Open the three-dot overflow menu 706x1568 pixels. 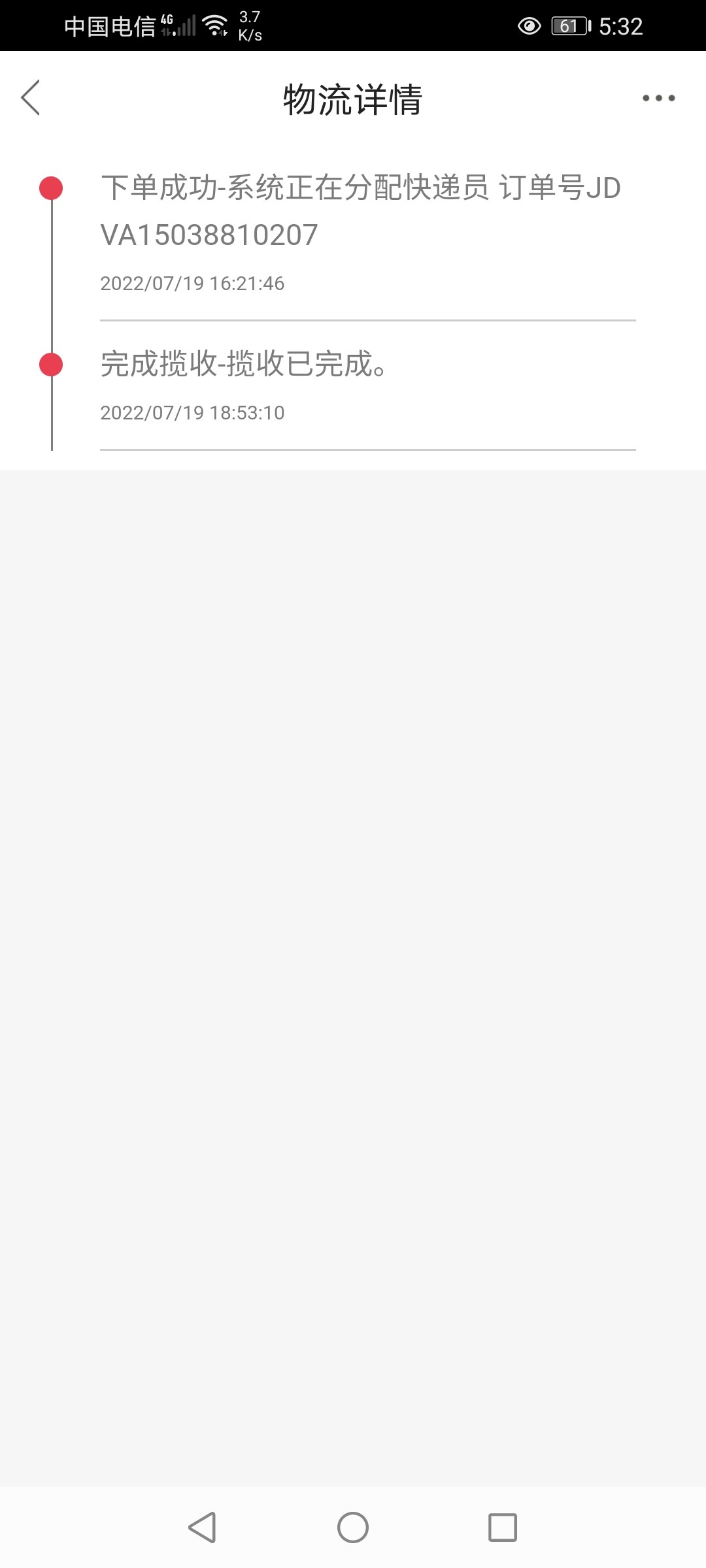point(658,98)
